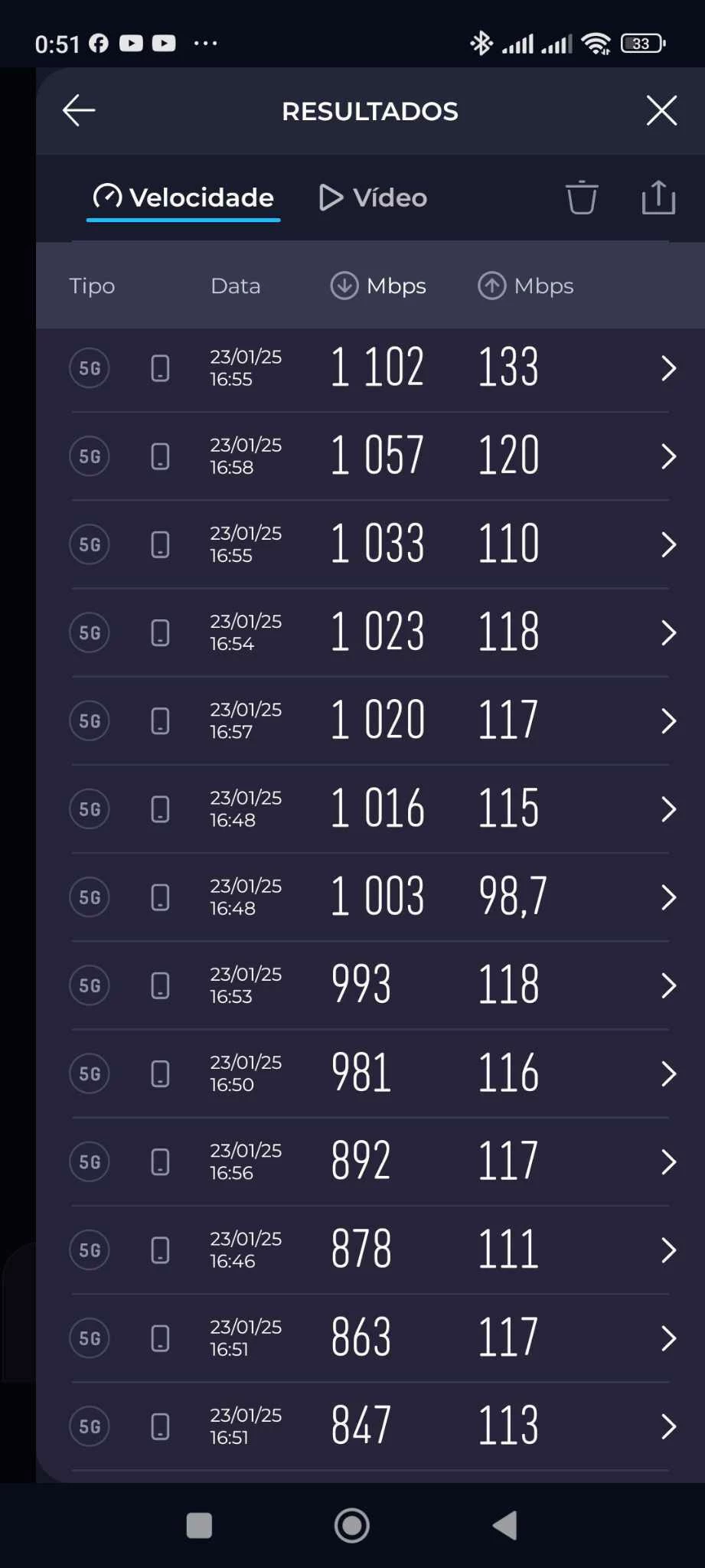Open recent apps with the square button
The height and width of the screenshot is (1568, 705).
click(x=199, y=1526)
